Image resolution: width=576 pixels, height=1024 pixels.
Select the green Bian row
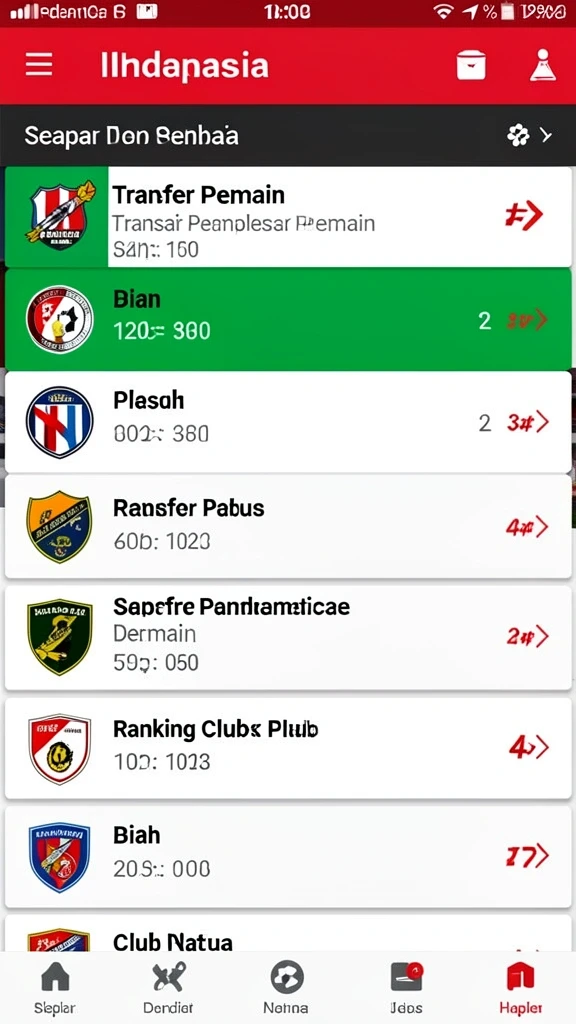click(288, 319)
